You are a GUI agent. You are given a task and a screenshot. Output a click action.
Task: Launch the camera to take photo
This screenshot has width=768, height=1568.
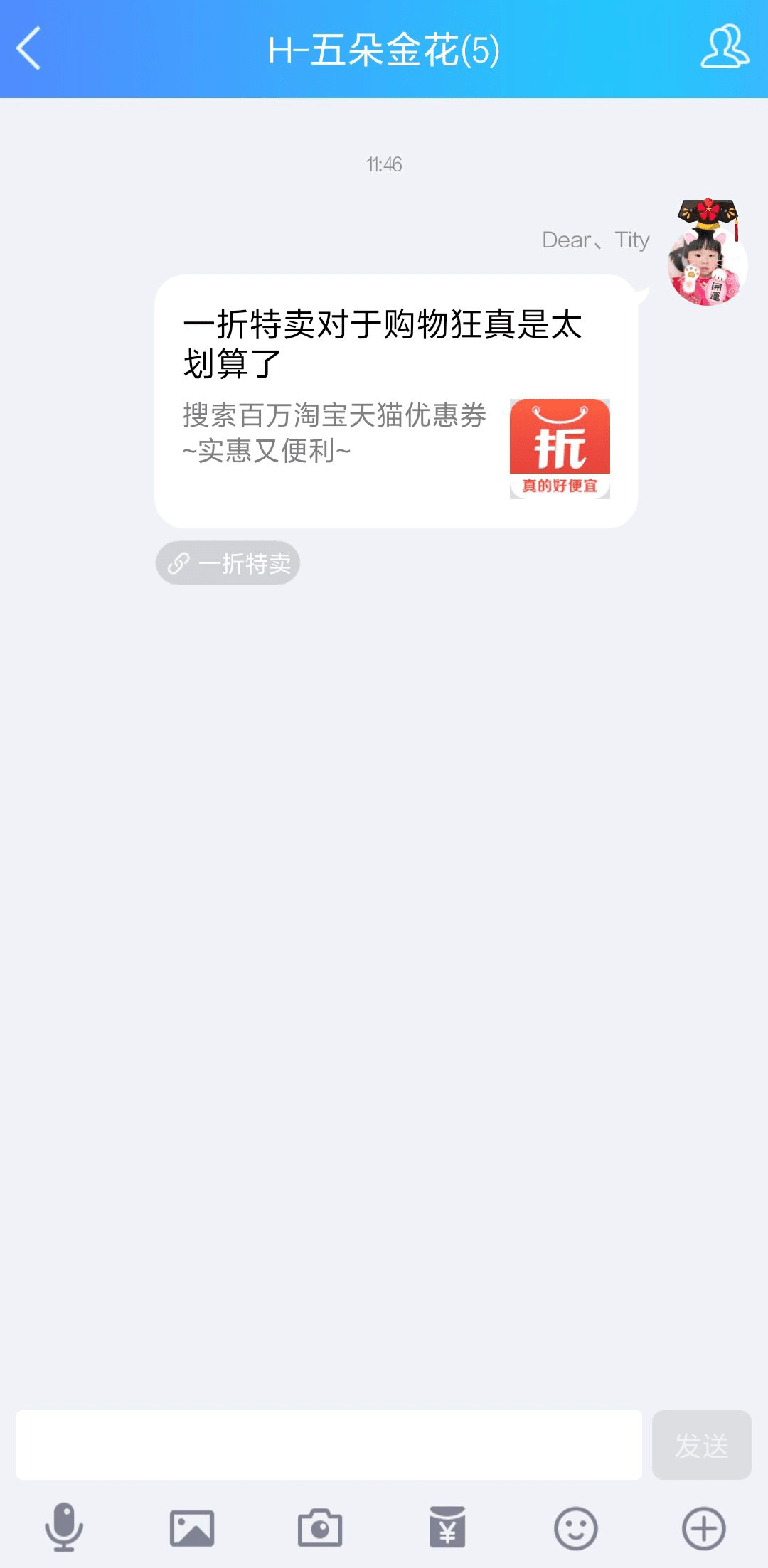click(320, 1527)
